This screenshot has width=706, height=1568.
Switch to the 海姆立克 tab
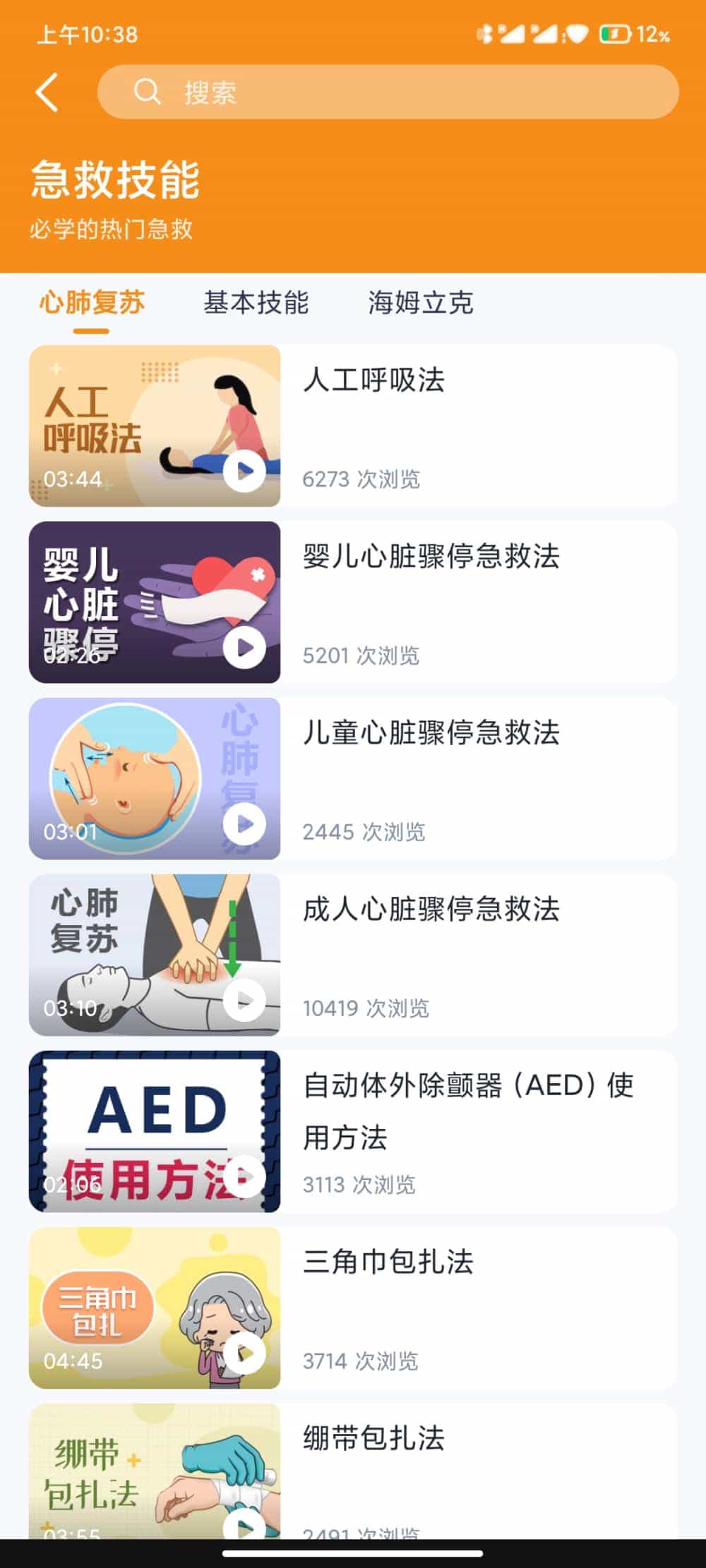420,303
